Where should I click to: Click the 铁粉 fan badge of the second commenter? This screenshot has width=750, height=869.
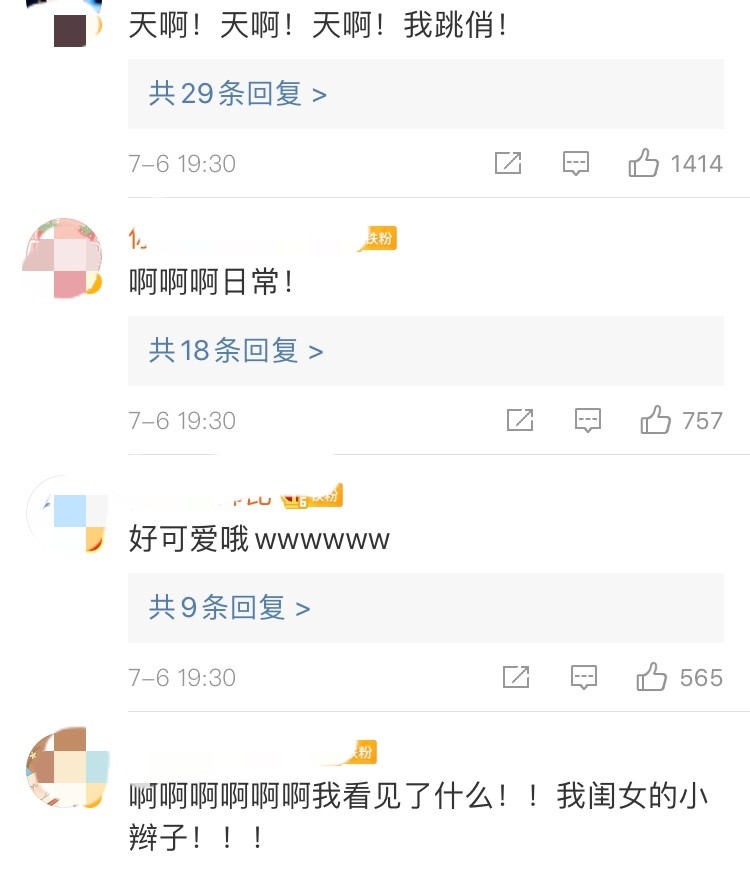coord(383,238)
